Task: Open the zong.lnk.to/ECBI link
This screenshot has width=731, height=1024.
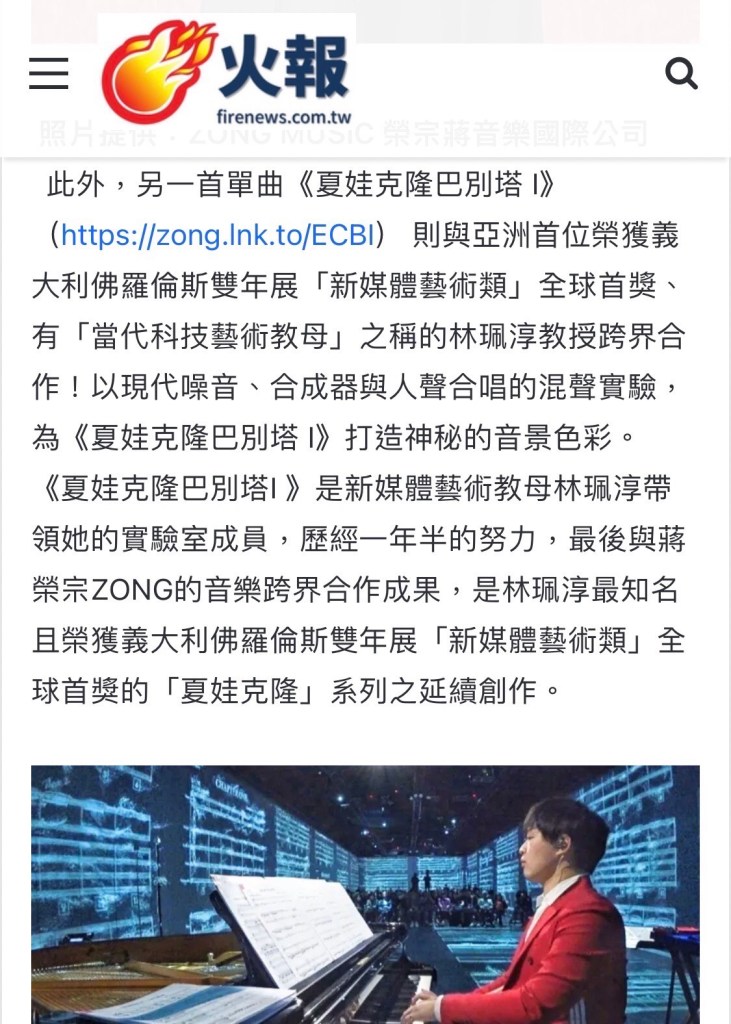Action: tap(218, 235)
